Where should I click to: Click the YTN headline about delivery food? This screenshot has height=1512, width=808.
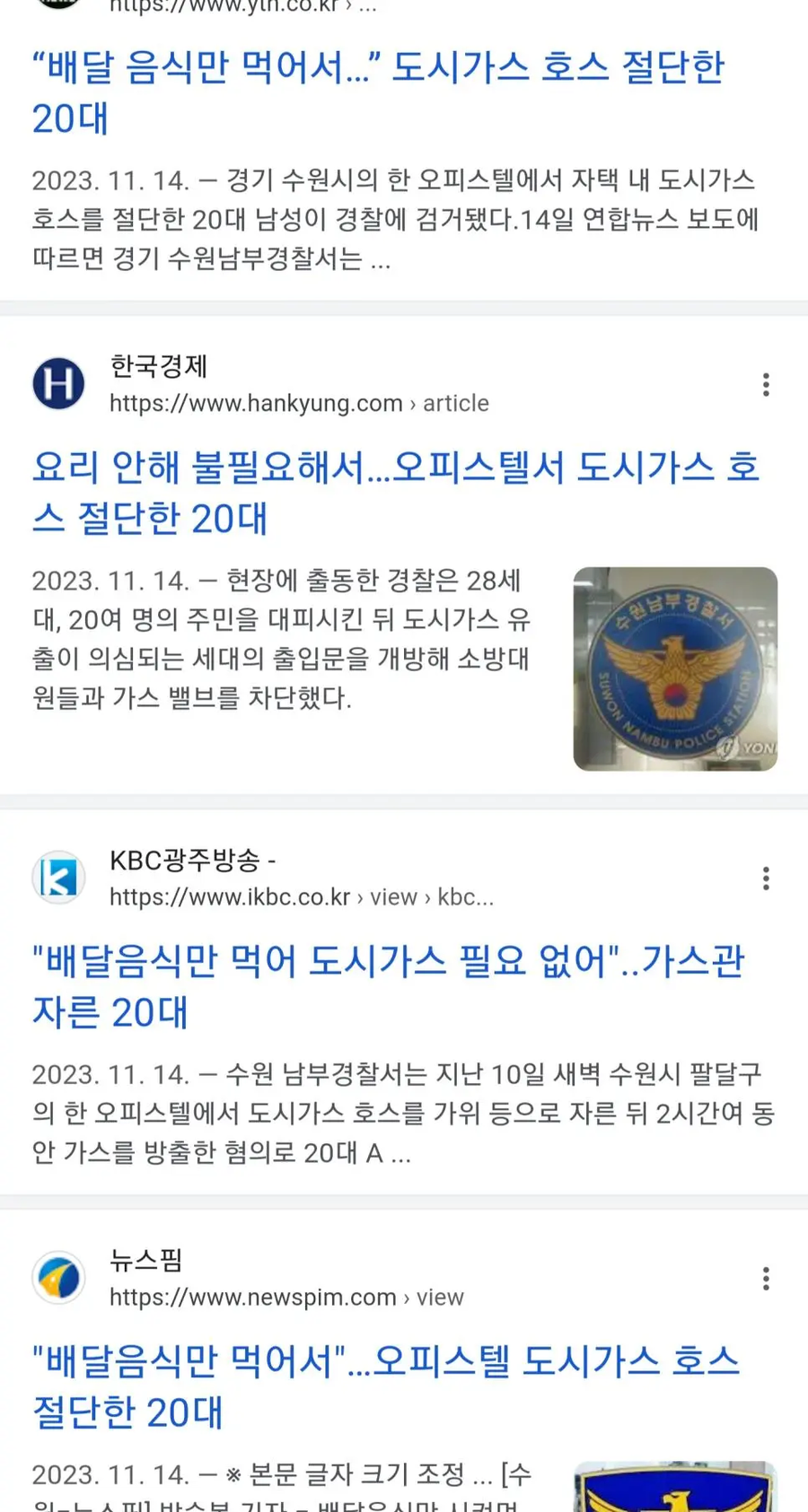(379, 90)
